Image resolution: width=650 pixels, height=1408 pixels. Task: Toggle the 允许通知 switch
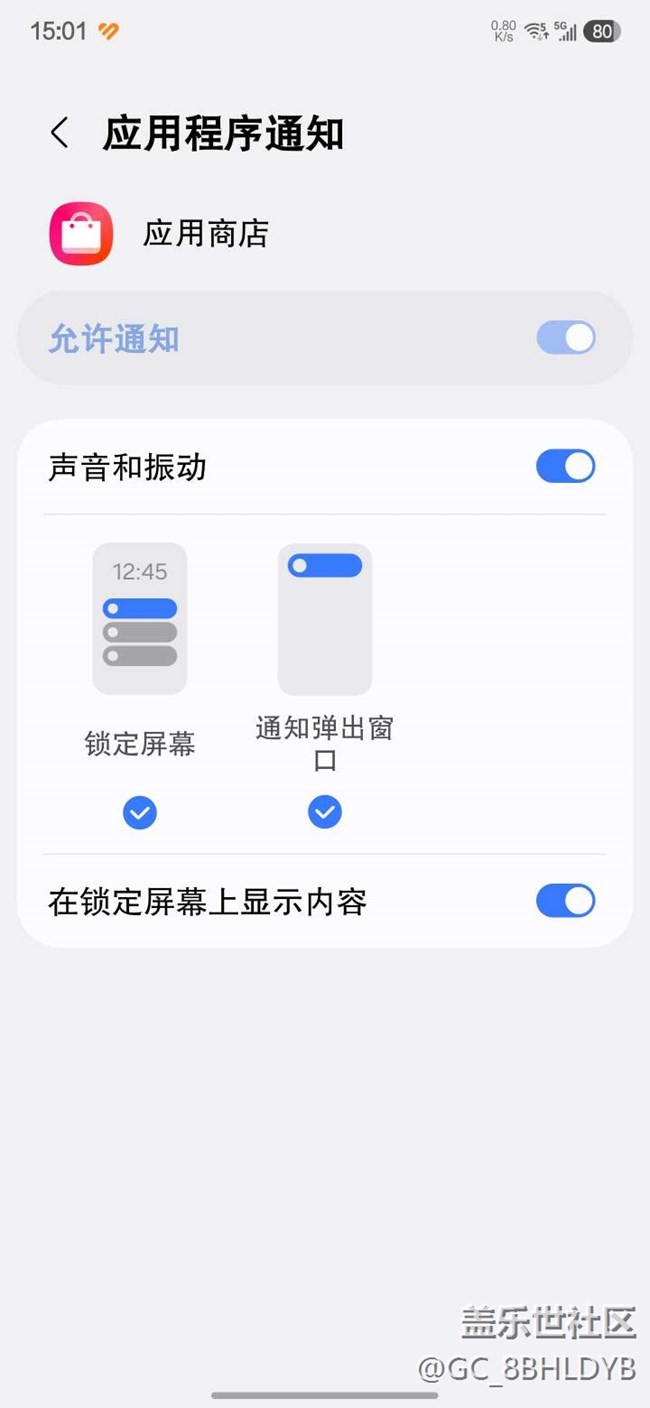(566, 338)
